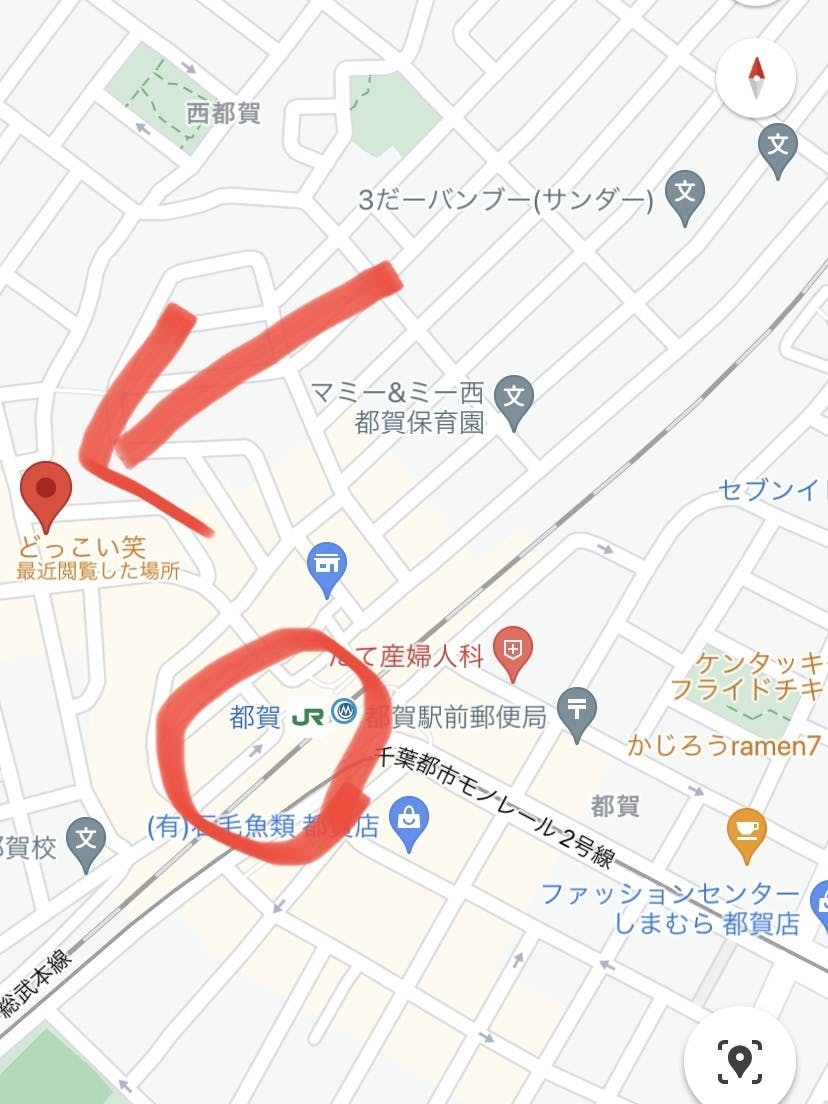Tap the ファッションセンターしまむら 都賀店 label
Image resolution: width=828 pixels, height=1104 pixels.
[x=670, y=908]
